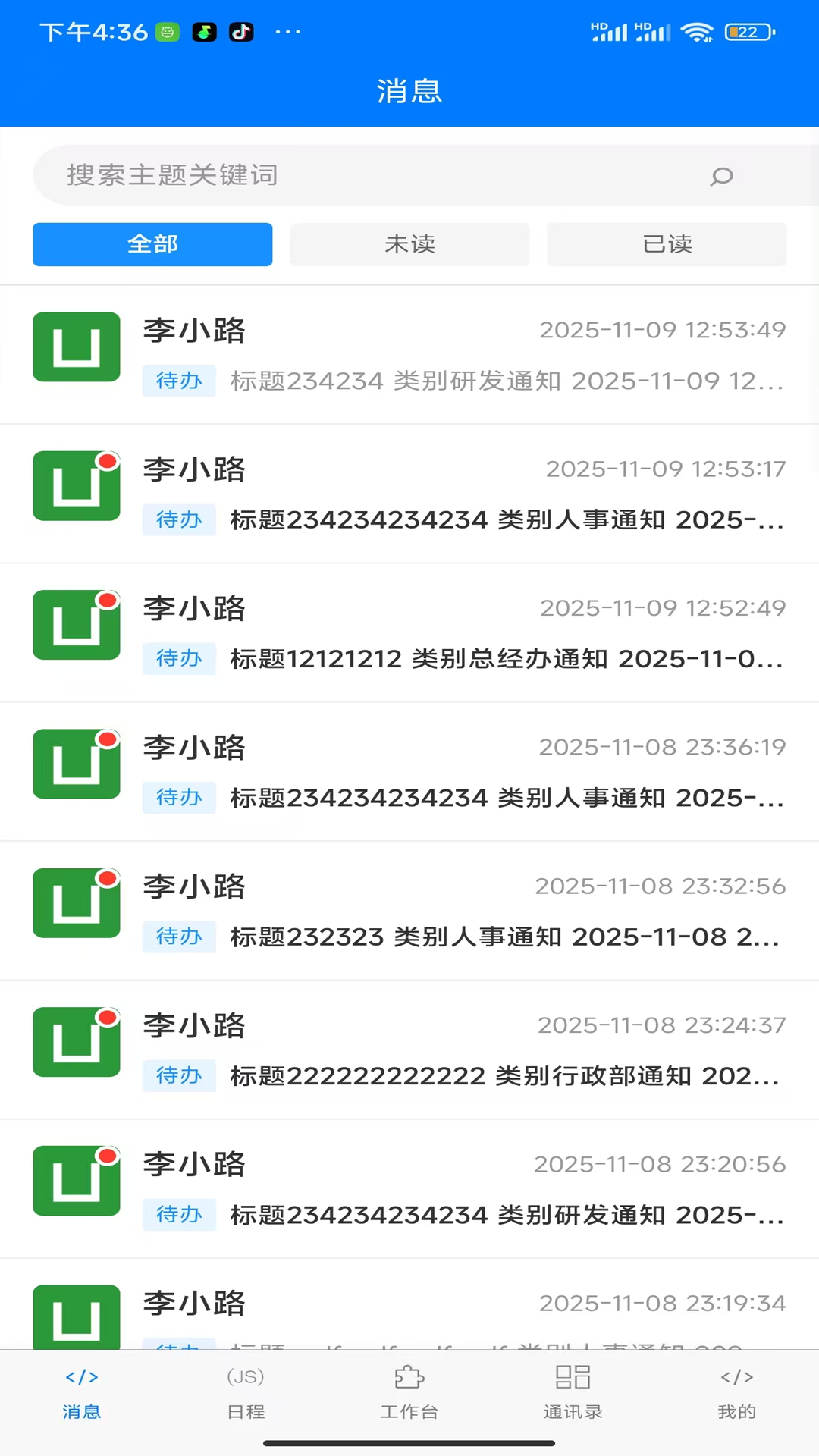This screenshot has height=1456, width=819.
Task: Tap the avatar with red unread dot on second message
Action: [76, 486]
